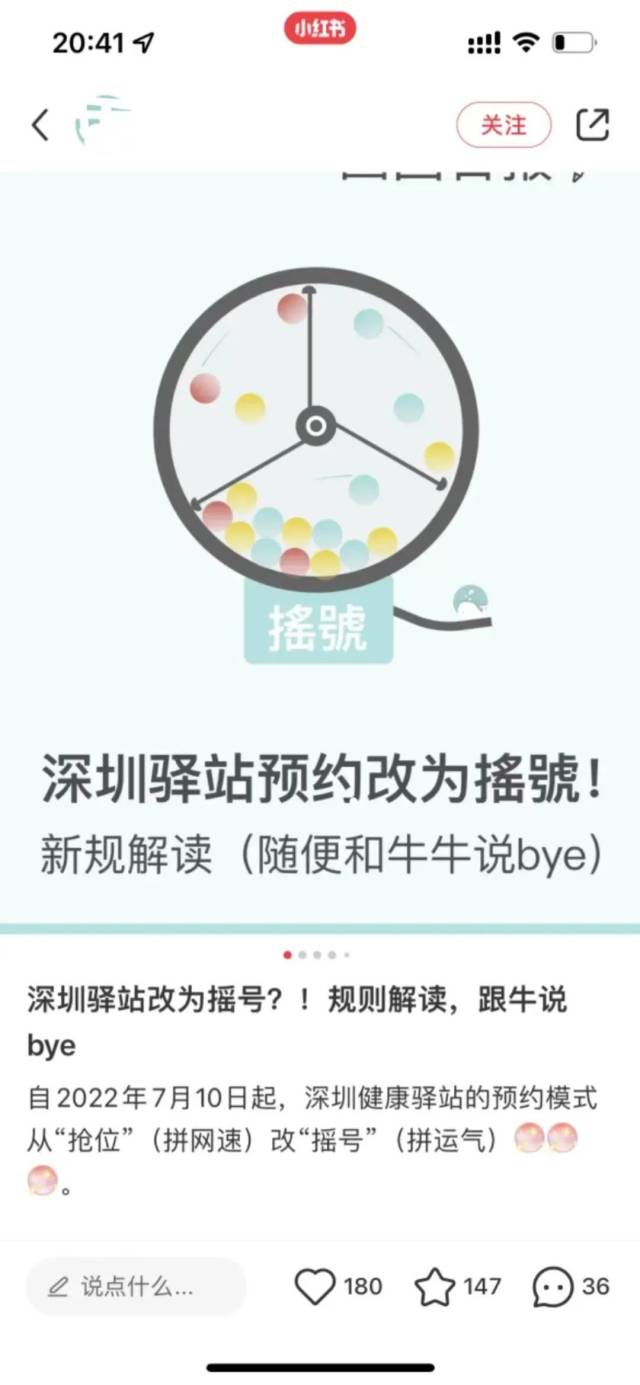Open the 深圳驿站预约改为摇號 post image
Viewport: 640px width, 1385px height.
[320, 550]
